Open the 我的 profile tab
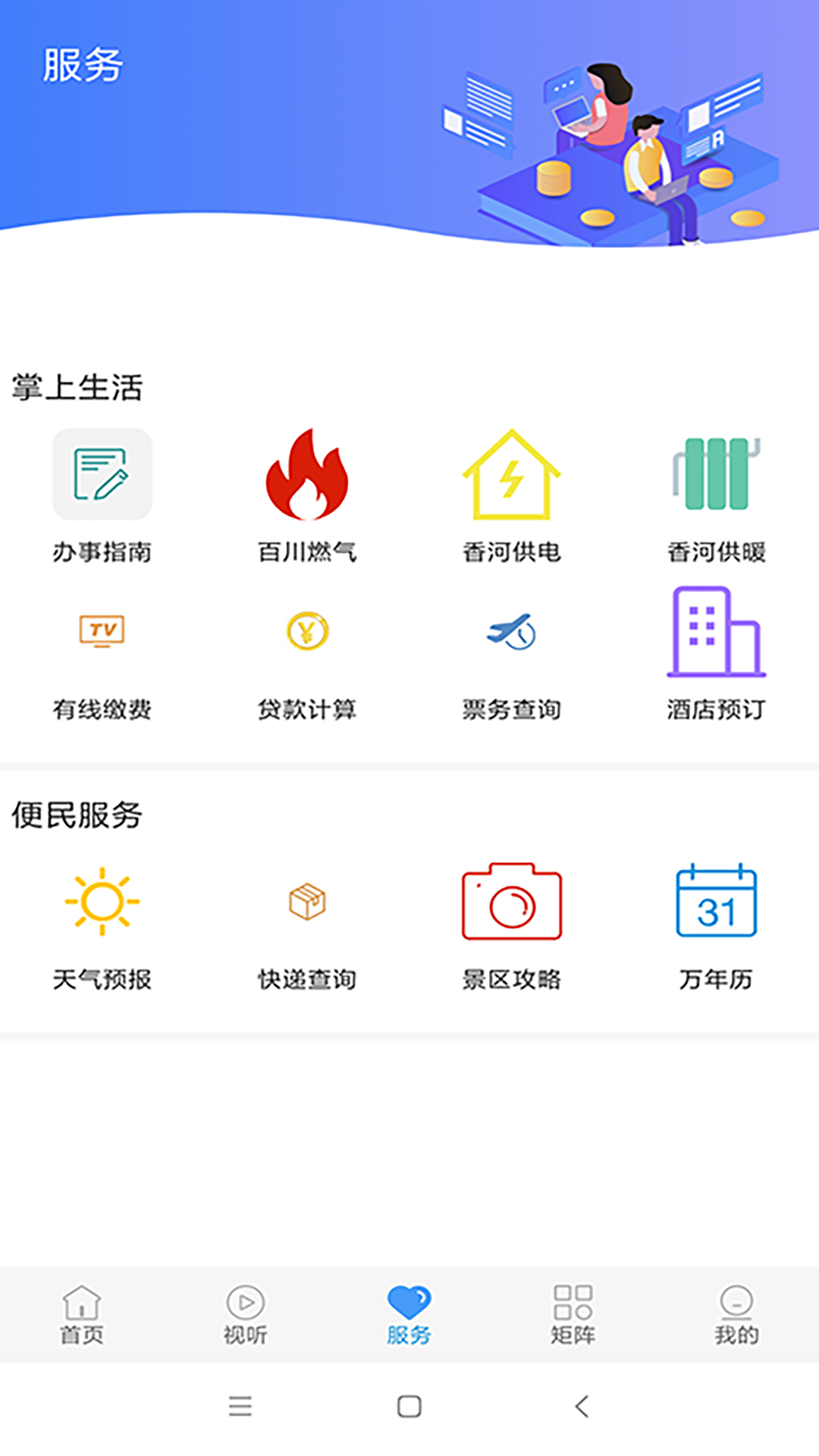This screenshot has width=819, height=1456. click(x=736, y=1314)
